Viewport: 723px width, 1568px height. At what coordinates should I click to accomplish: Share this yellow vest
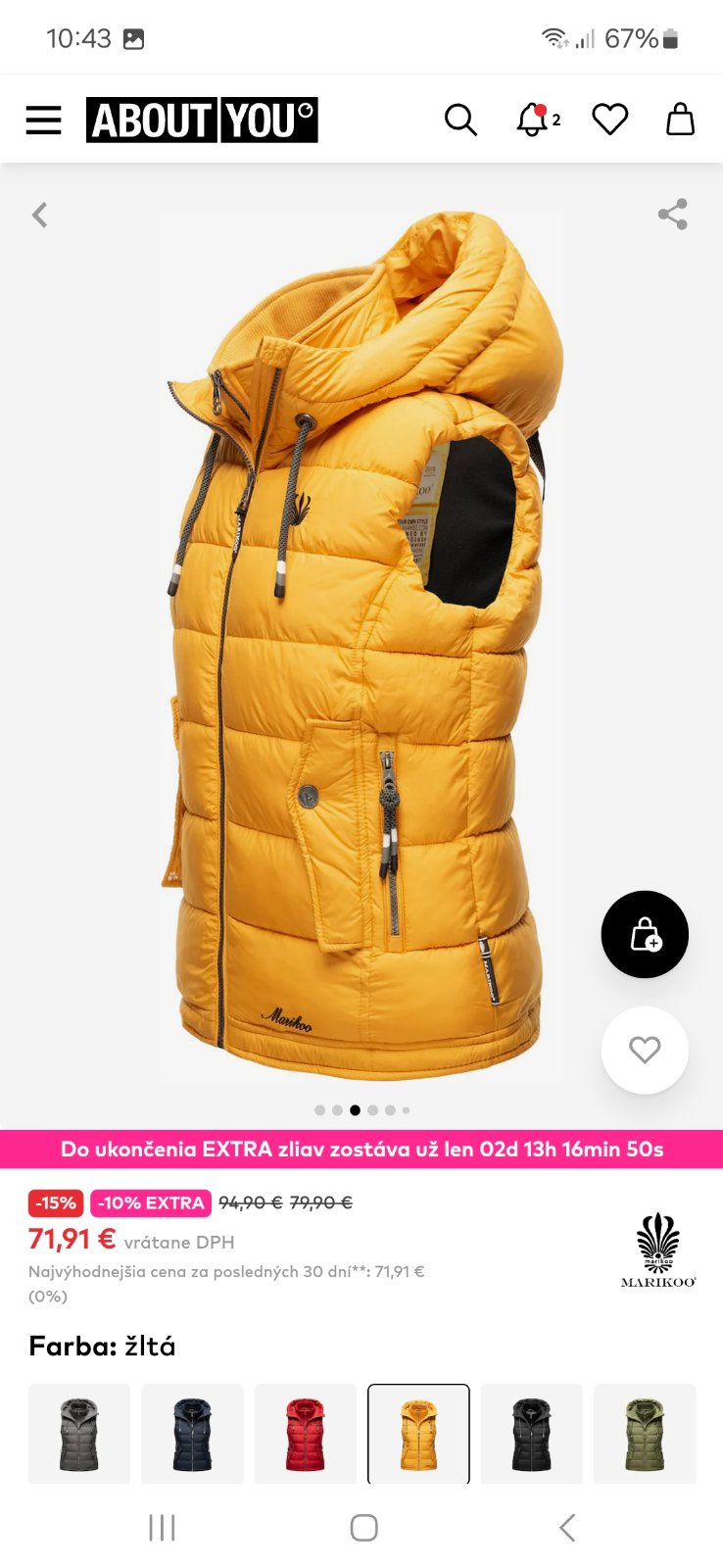[x=672, y=215]
